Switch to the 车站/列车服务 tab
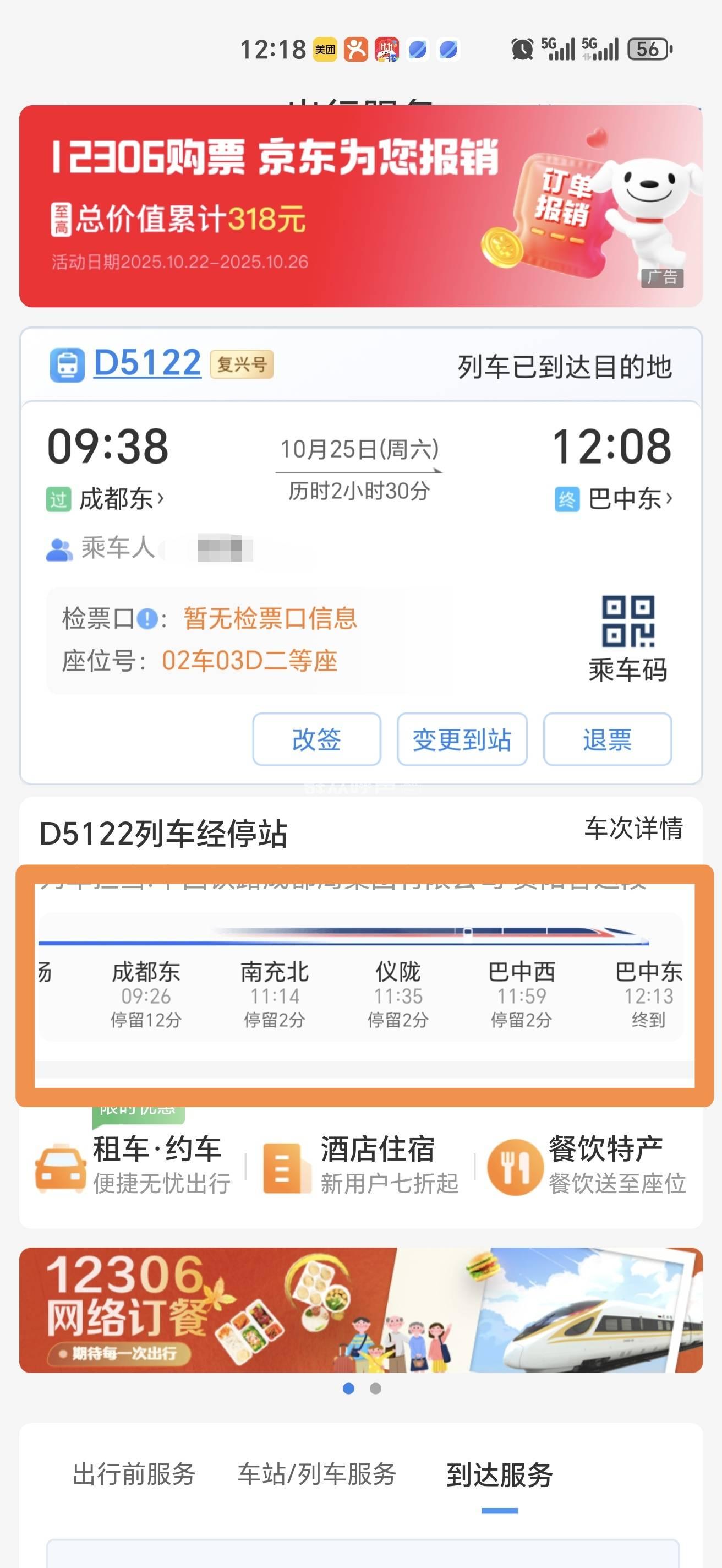The image size is (722, 1568). [x=316, y=1475]
